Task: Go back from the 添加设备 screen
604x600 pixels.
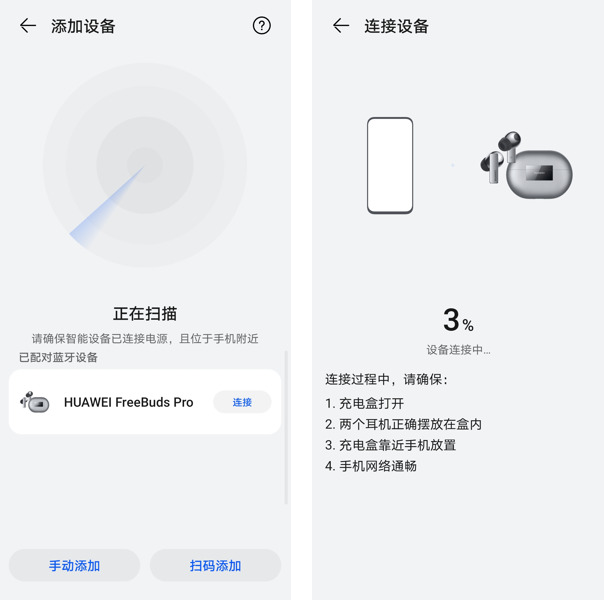Action: [x=28, y=26]
